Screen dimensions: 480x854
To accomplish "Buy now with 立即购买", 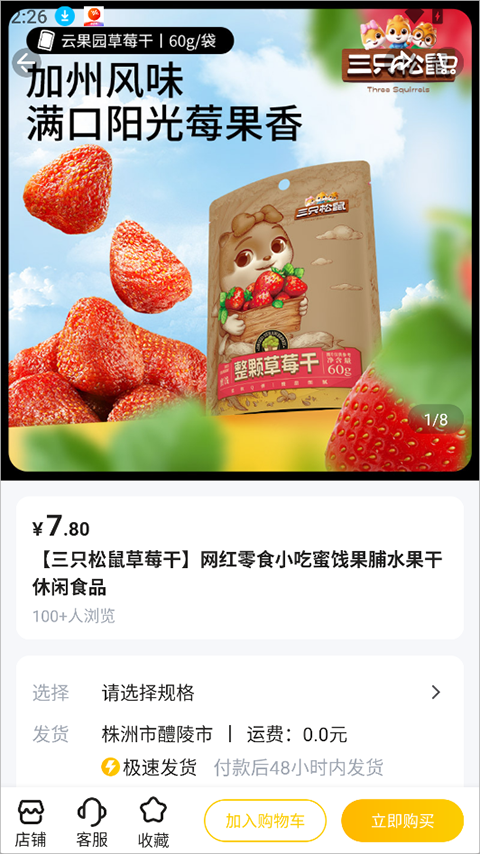I will 403,821.
